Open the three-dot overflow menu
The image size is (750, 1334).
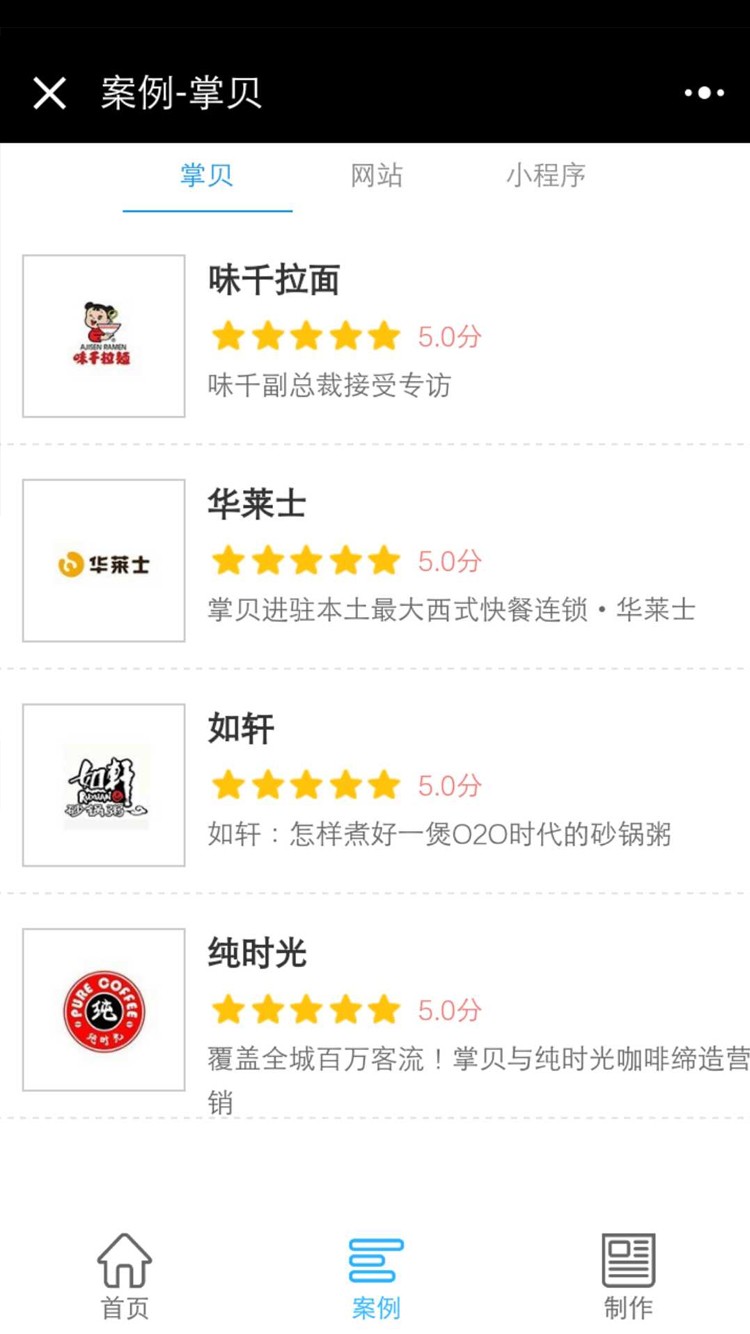[x=704, y=93]
